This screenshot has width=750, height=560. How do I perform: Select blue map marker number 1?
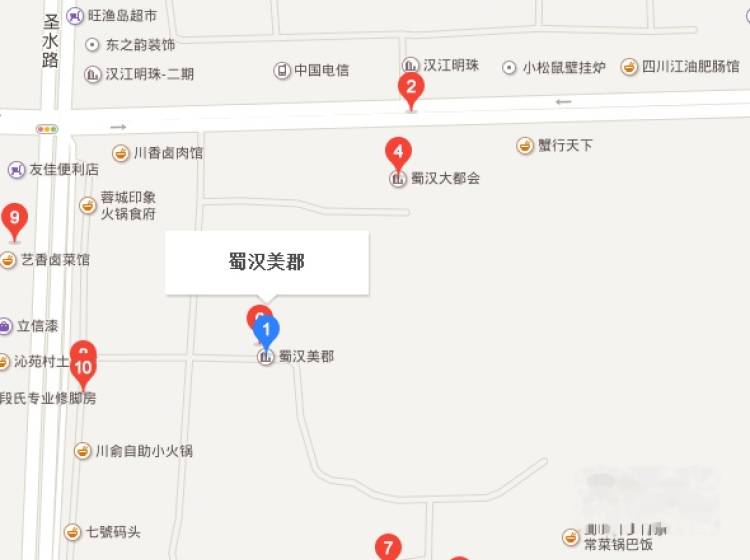point(265,329)
